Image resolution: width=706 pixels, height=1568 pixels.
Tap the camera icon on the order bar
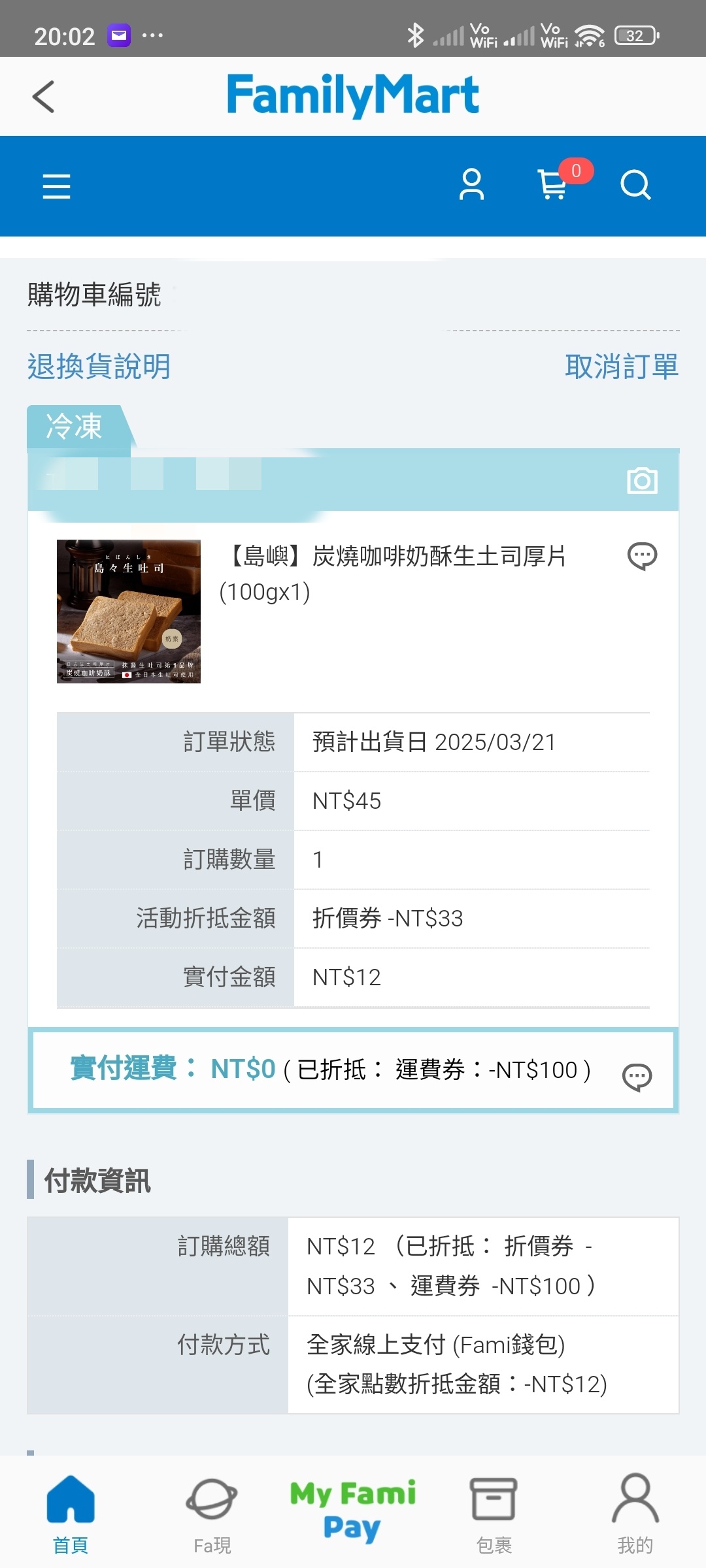point(642,481)
